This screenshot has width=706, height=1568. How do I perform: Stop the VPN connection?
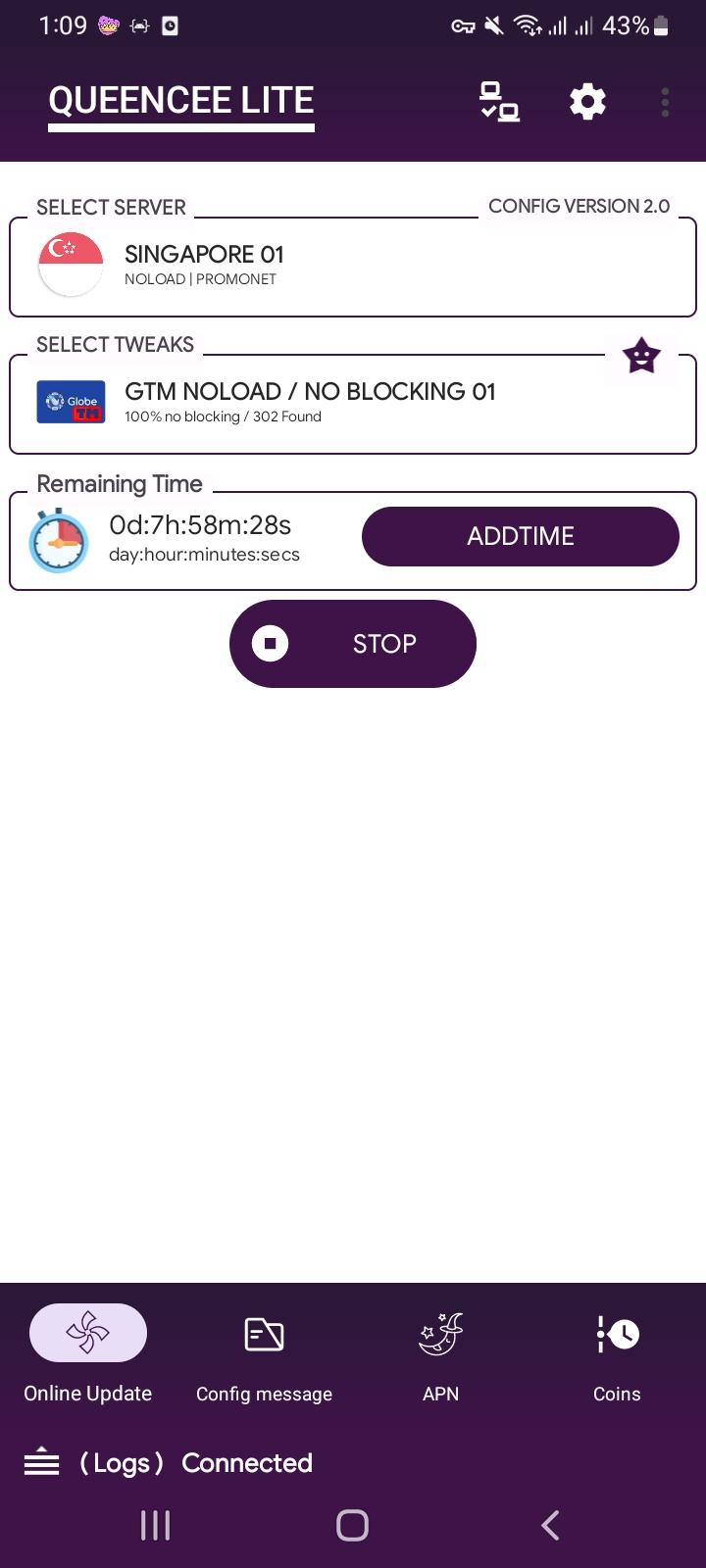tap(352, 644)
